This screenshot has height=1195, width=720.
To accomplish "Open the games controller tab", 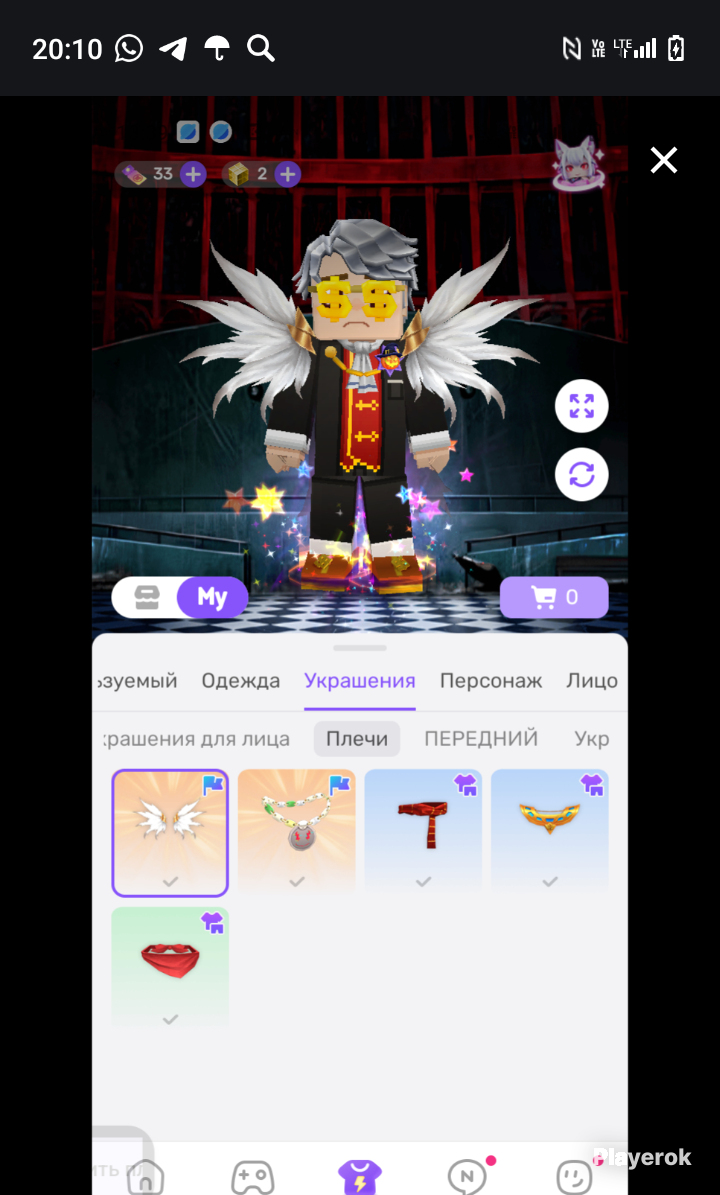I will pyautogui.click(x=253, y=1176).
